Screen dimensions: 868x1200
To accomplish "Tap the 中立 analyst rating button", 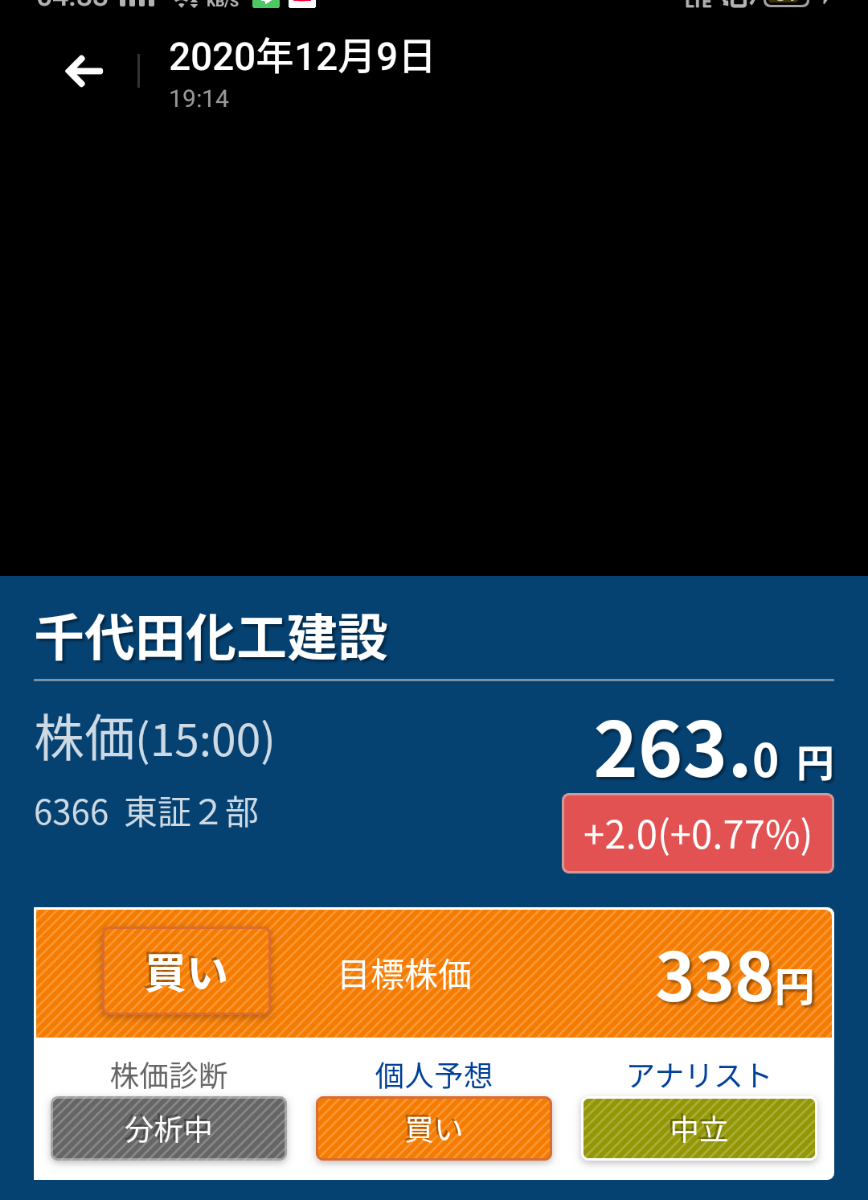I will click(x=699, y=1128).
